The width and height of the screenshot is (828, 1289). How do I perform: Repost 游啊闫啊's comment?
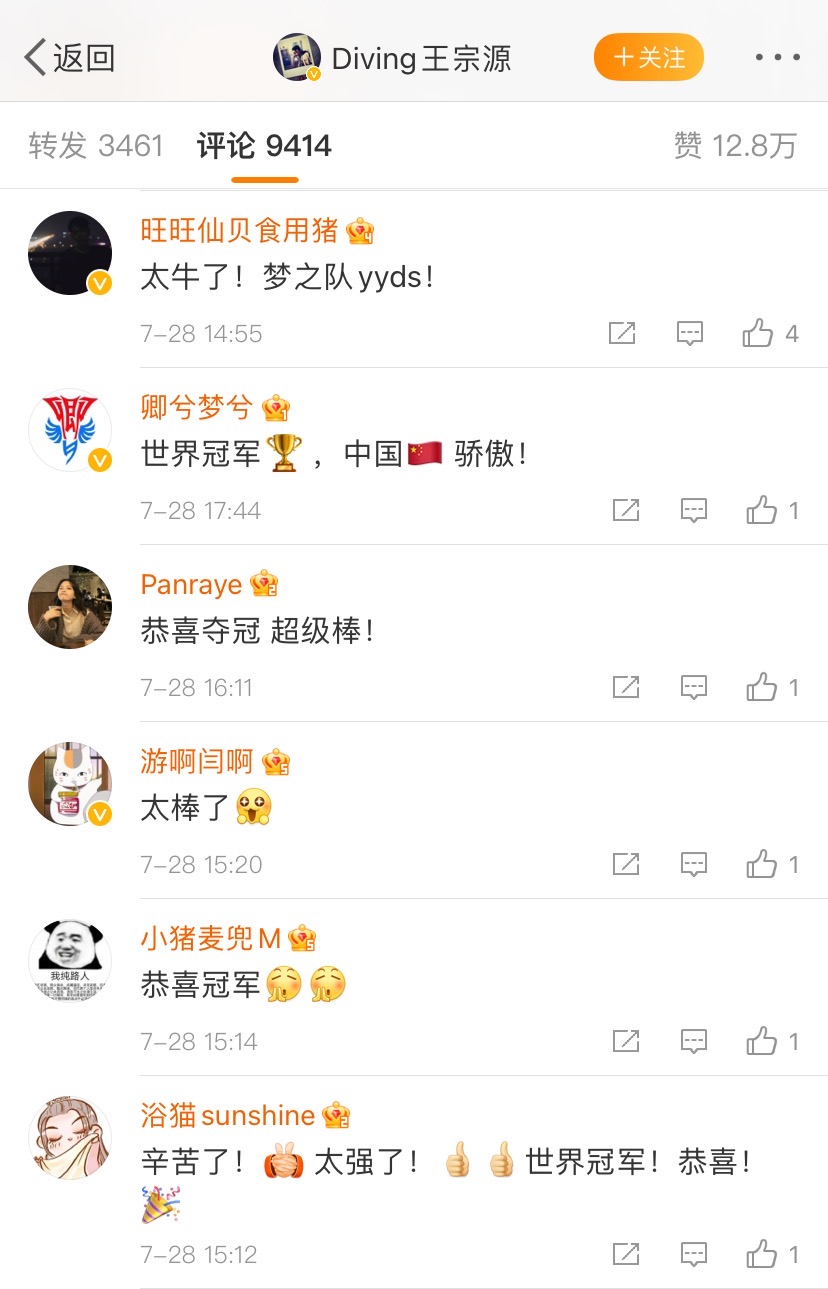coord(625,864)
